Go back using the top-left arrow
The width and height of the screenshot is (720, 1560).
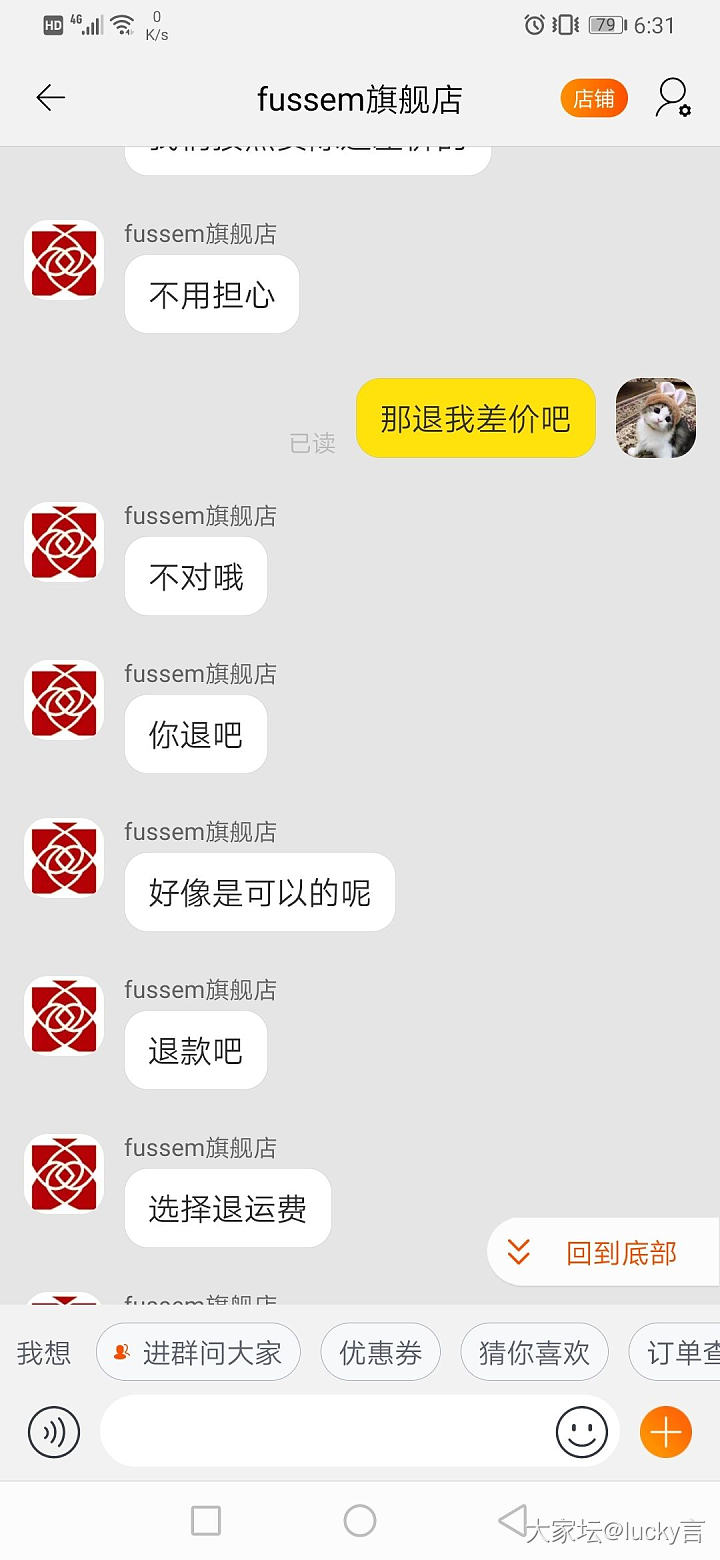click(x=50, y=97)
